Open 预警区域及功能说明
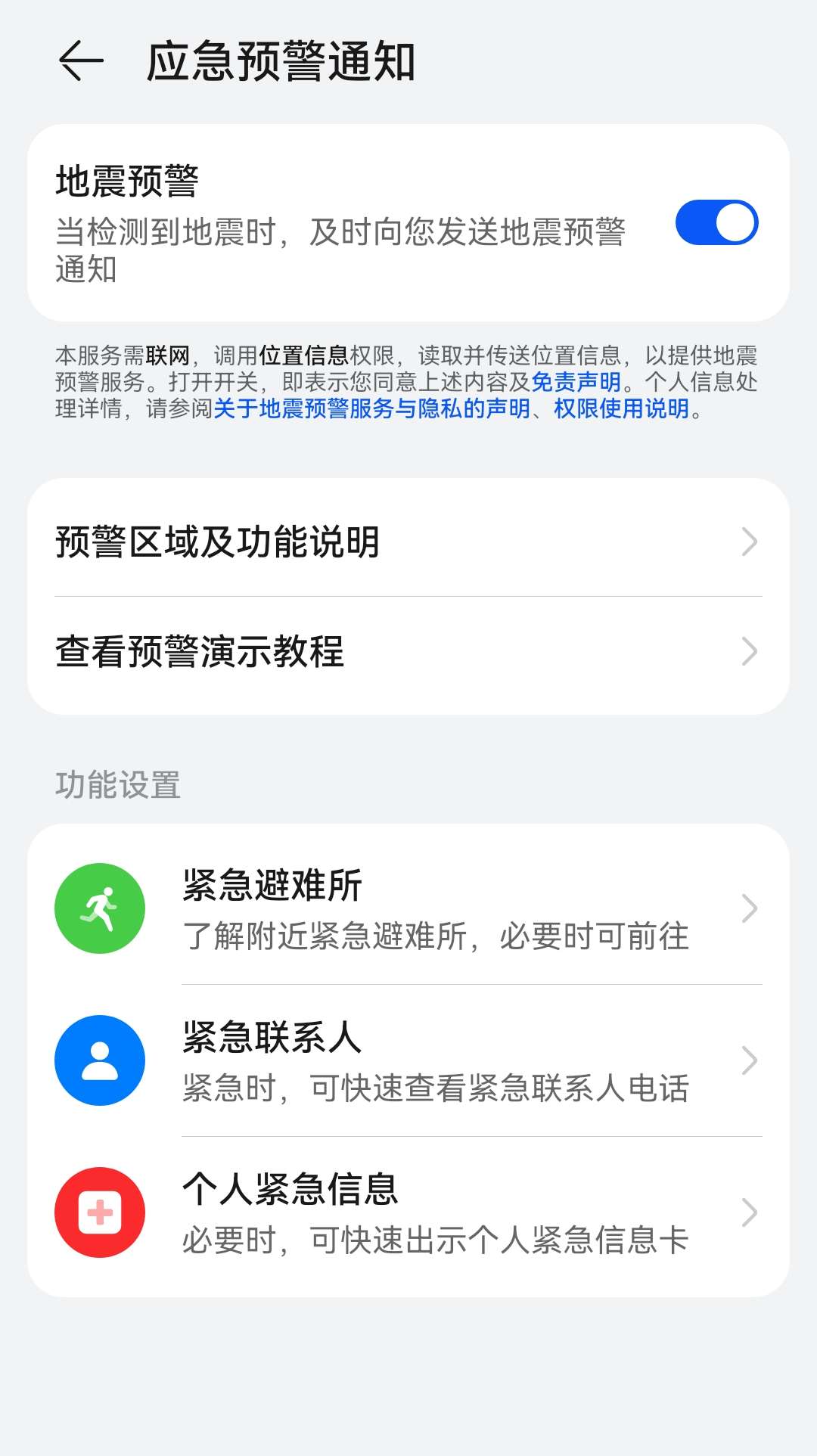Screen dimensions: 817x1456 point(408,542)
